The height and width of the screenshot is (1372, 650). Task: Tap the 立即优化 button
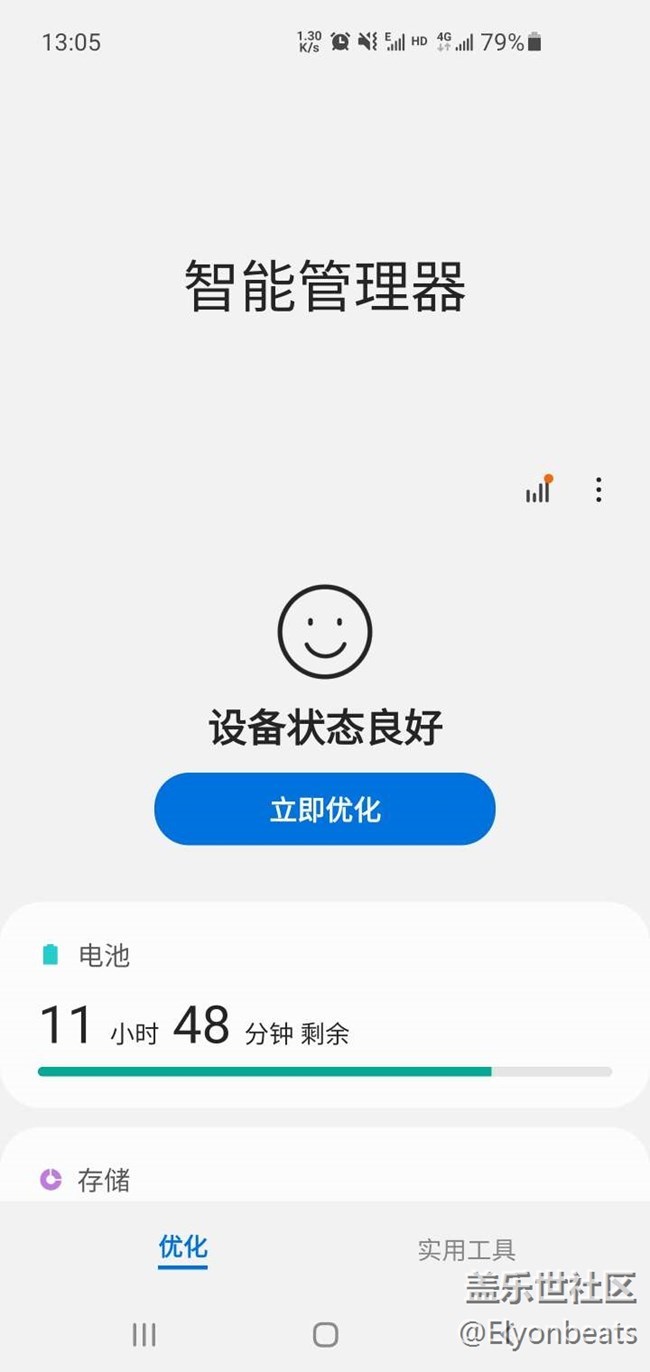(325, 809)
